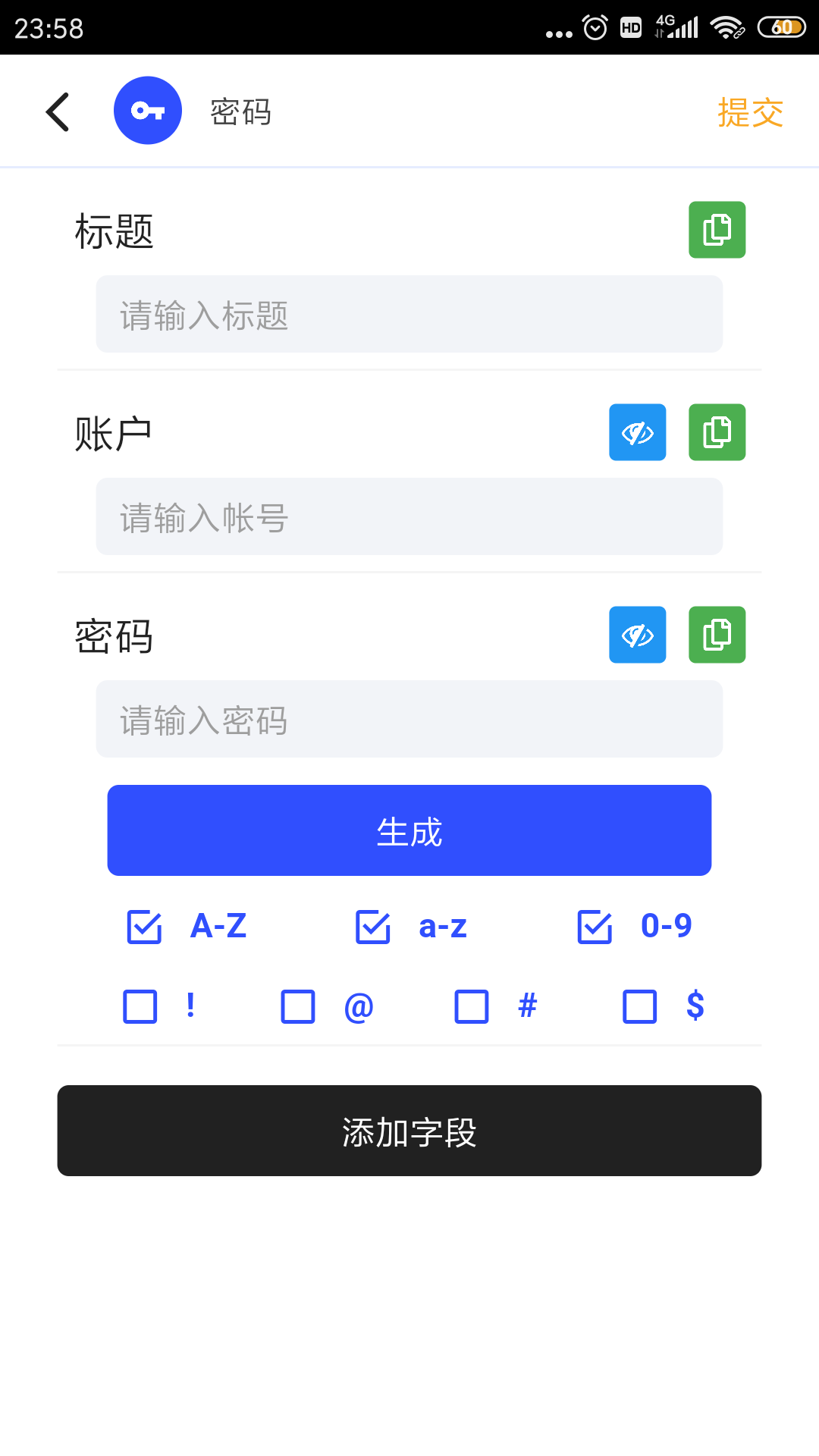
Task: Tap the eye icon beside the account field
Action: click(637, 432)
